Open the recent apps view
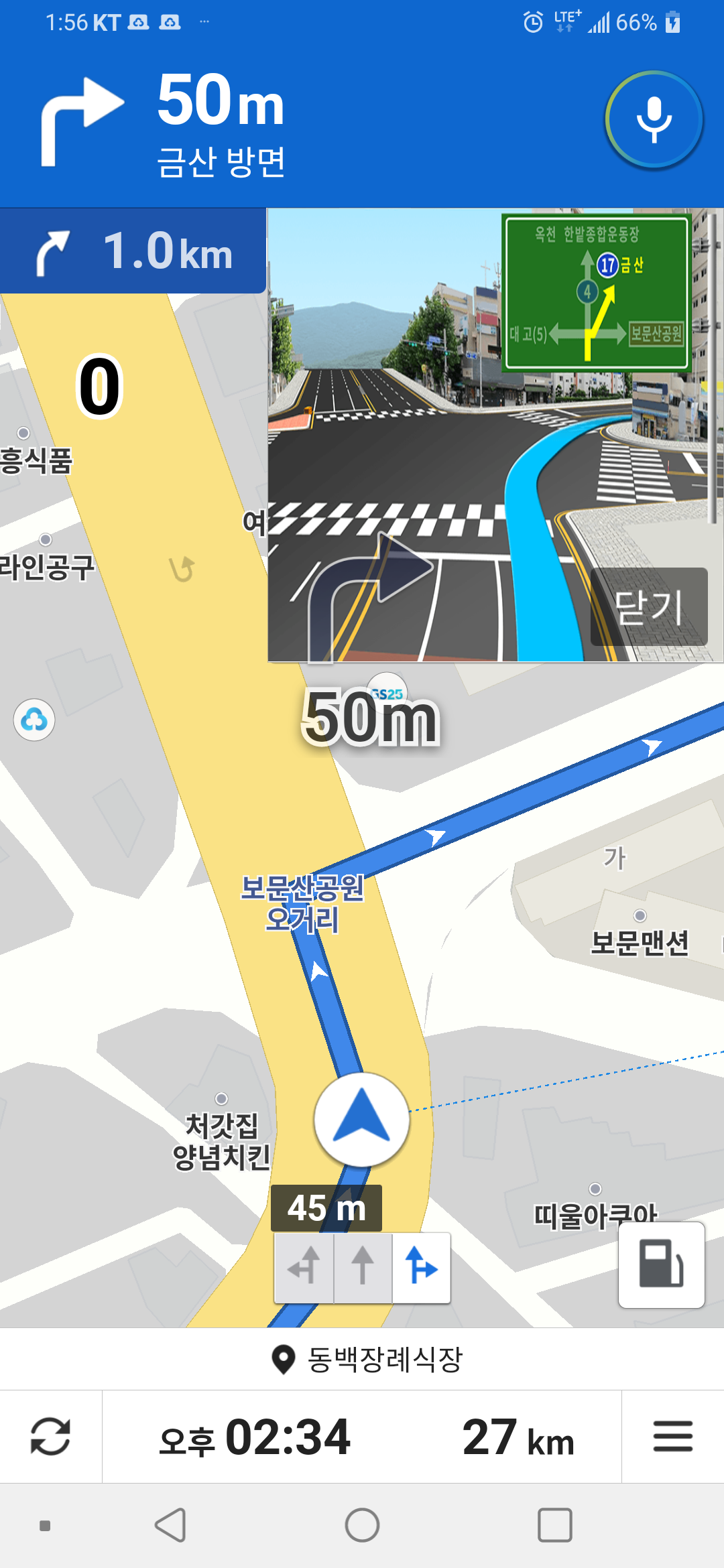 tap(555, 1525)
